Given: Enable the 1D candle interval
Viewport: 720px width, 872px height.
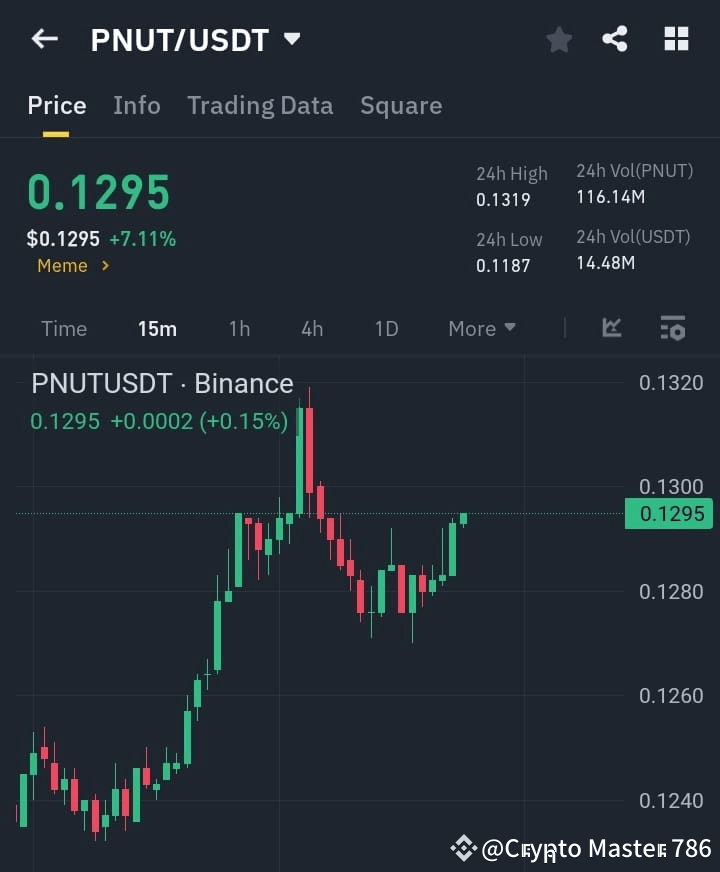Looking at the screenshot, I should [386, 328].
